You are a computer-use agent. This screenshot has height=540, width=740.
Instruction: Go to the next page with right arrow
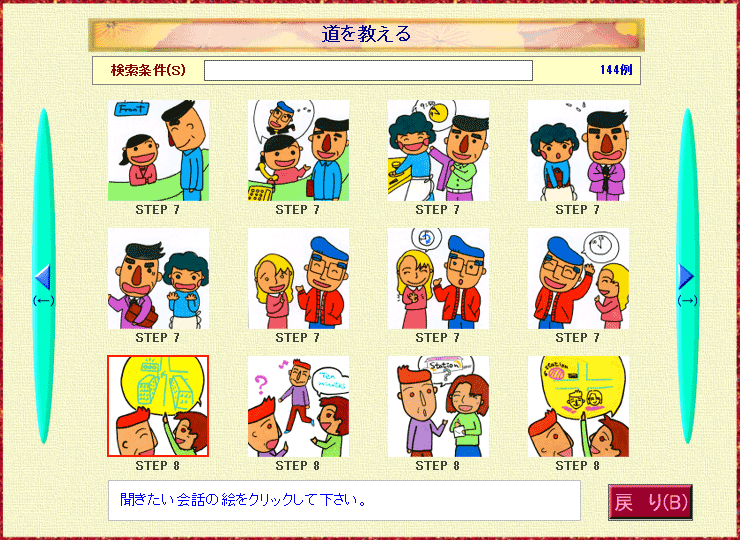(686, 277)
